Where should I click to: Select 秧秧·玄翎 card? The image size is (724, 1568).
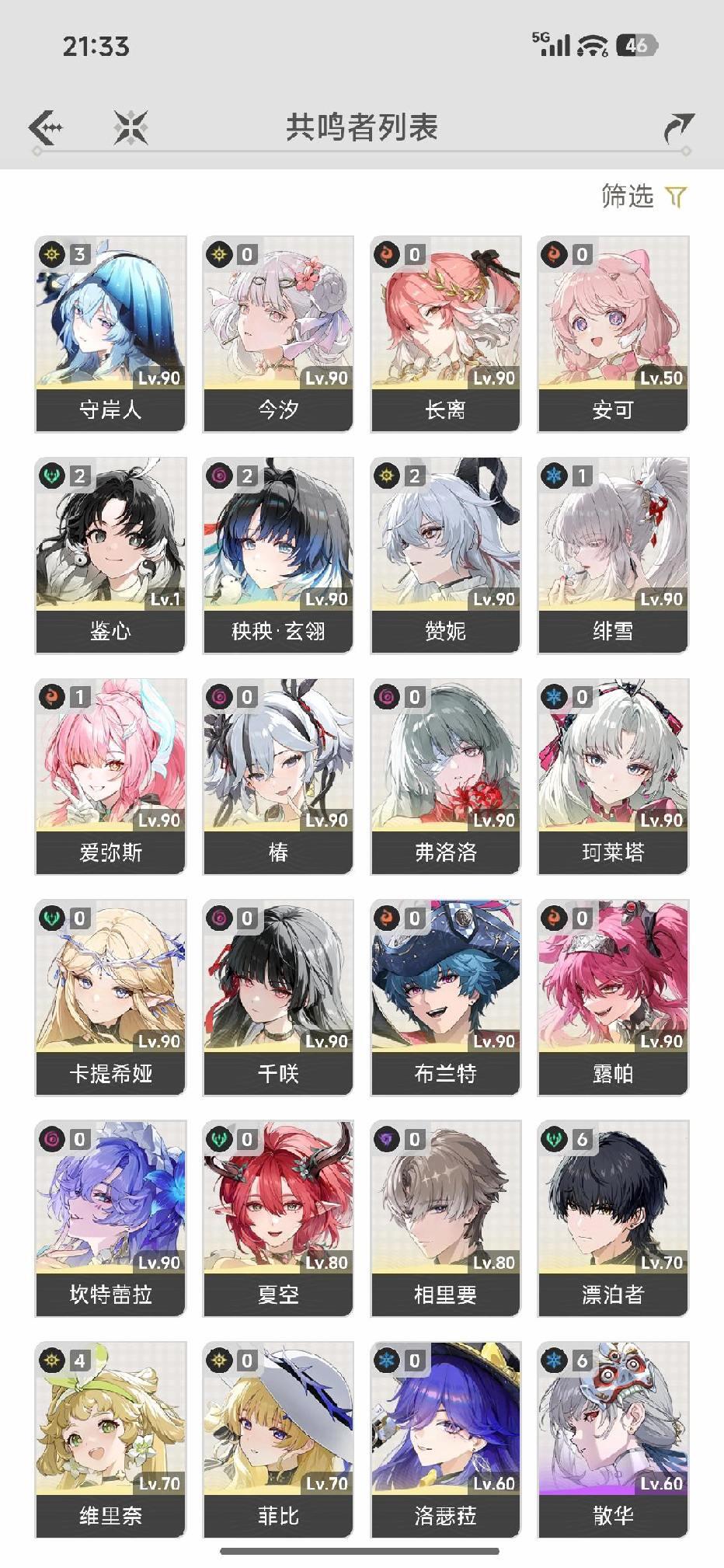[278, 555]
